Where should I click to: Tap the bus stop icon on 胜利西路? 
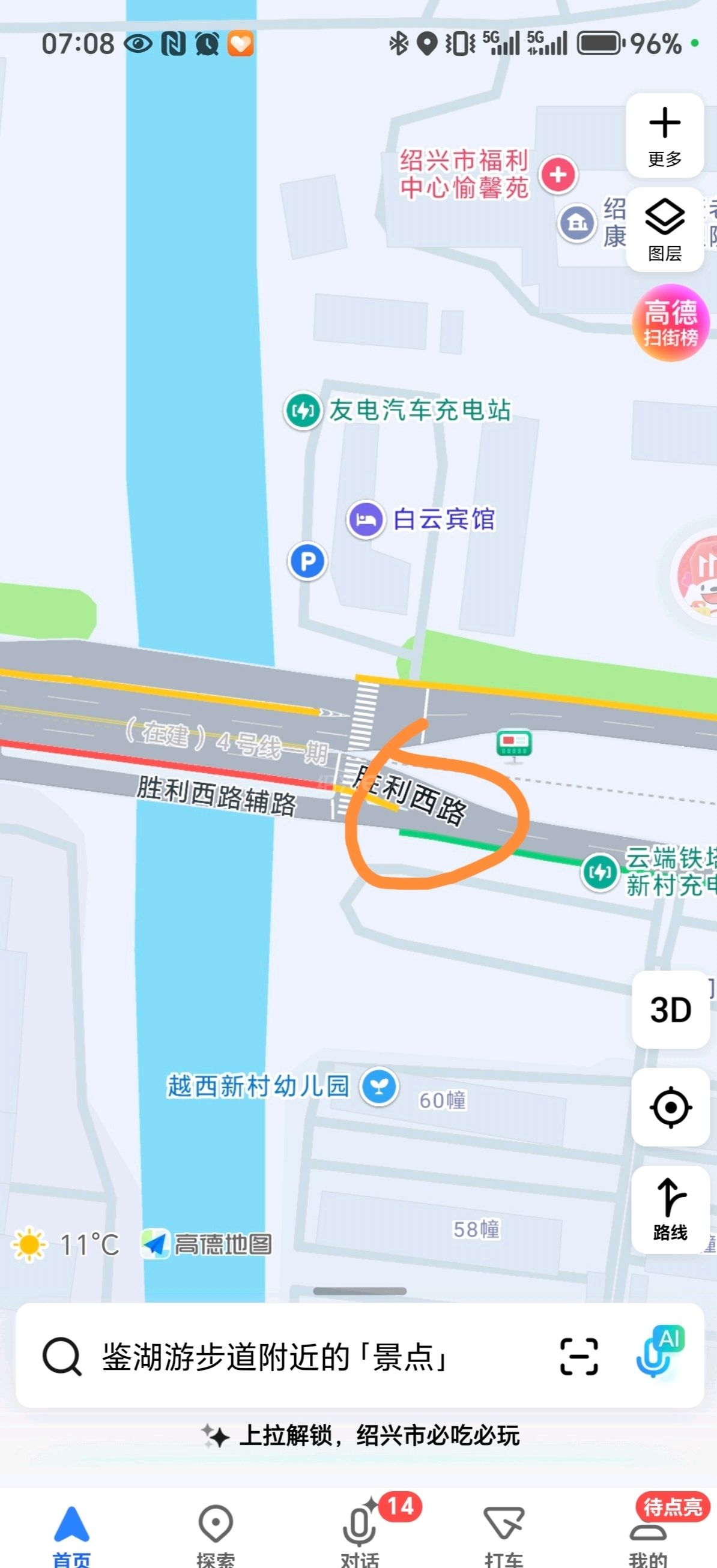(x=513, y=744)
